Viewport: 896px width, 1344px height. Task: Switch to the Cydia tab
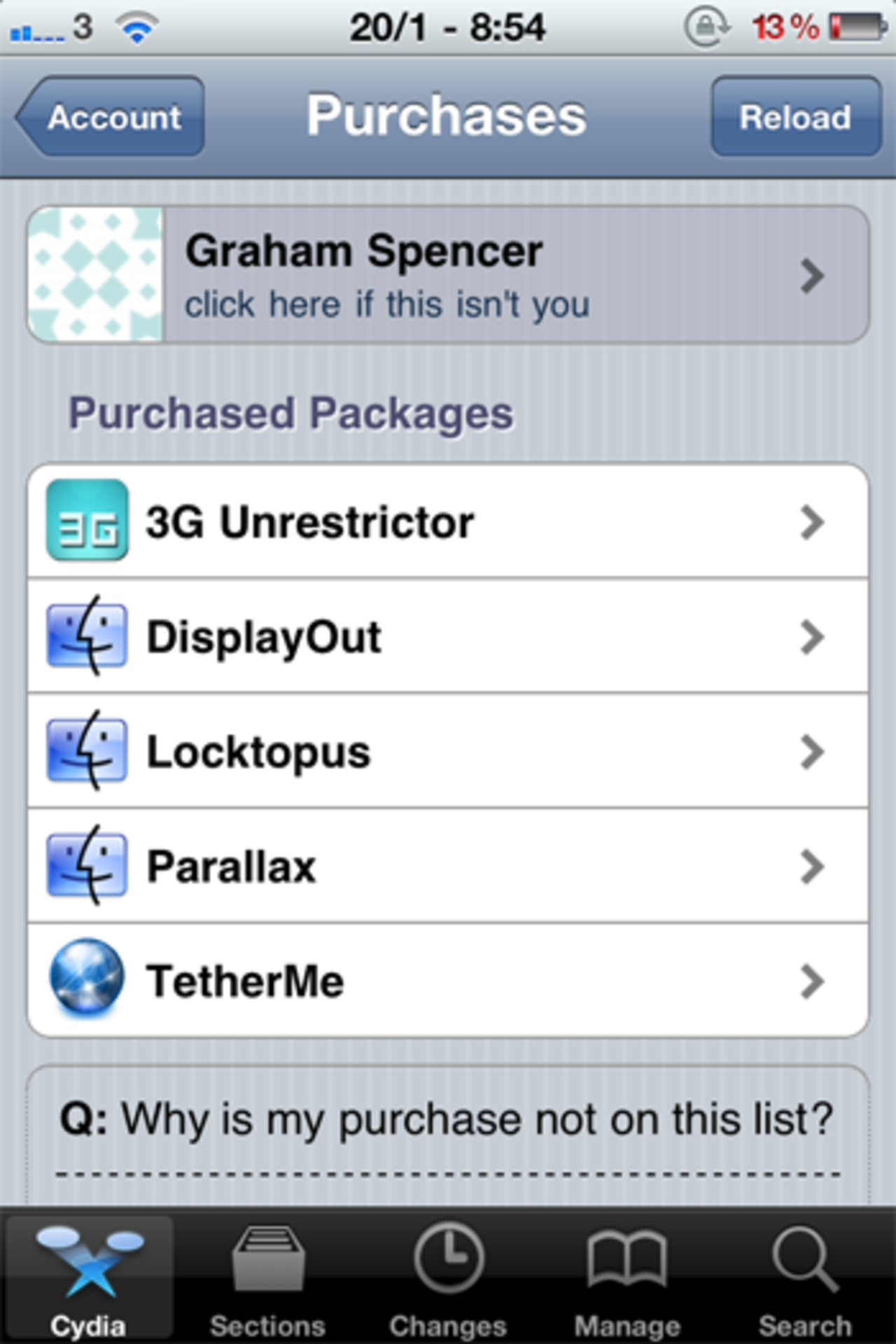(88, 1280)
